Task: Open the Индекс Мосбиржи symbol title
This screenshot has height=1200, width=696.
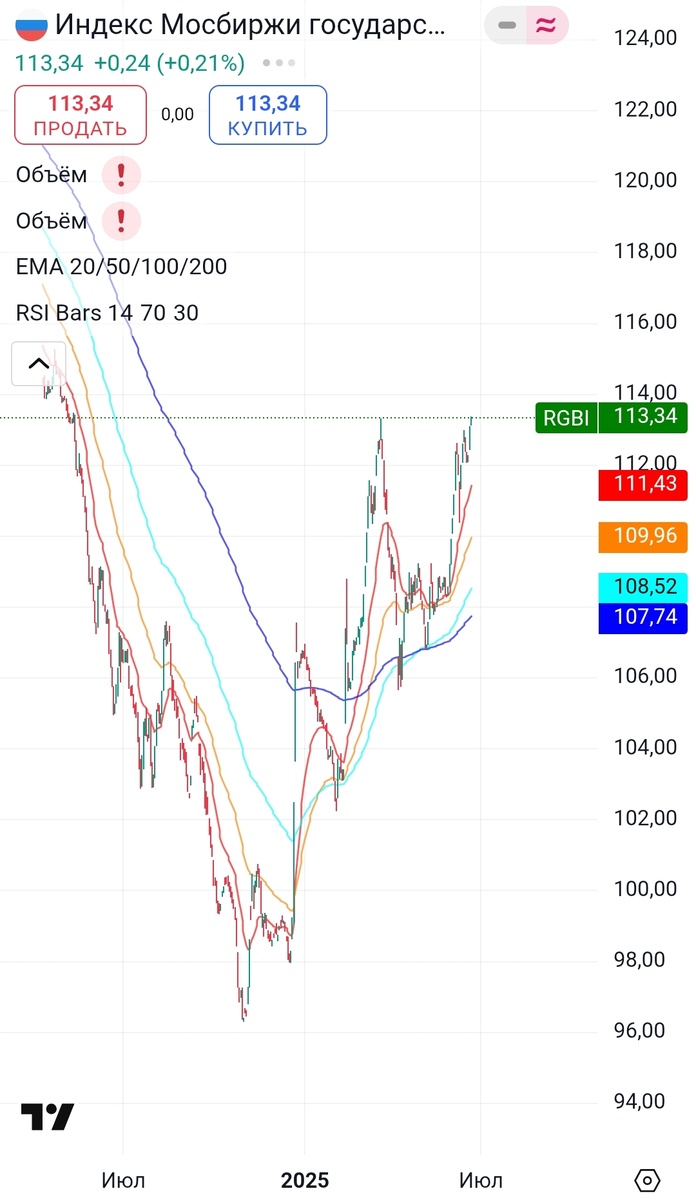Action: pyautogui.click(x=250, y=24)
